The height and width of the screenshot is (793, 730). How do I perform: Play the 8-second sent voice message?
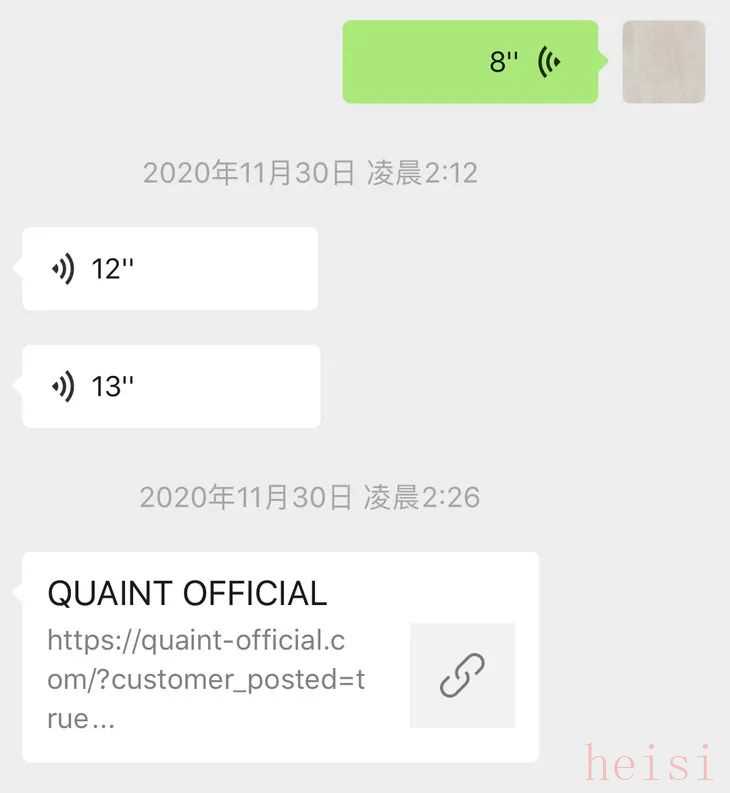[x=470, y=62]
